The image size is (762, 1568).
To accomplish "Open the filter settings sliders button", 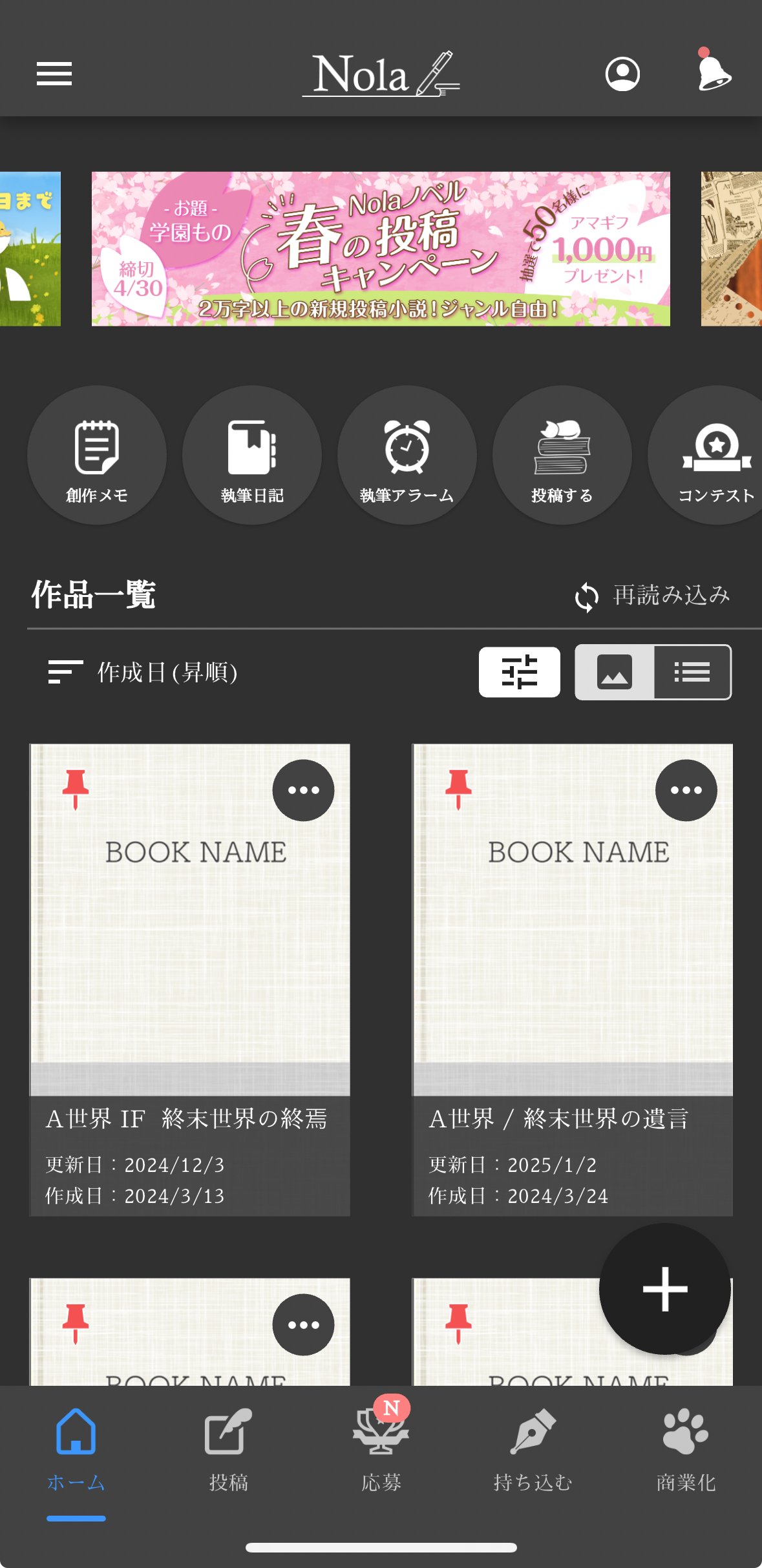I will point(519,672).
